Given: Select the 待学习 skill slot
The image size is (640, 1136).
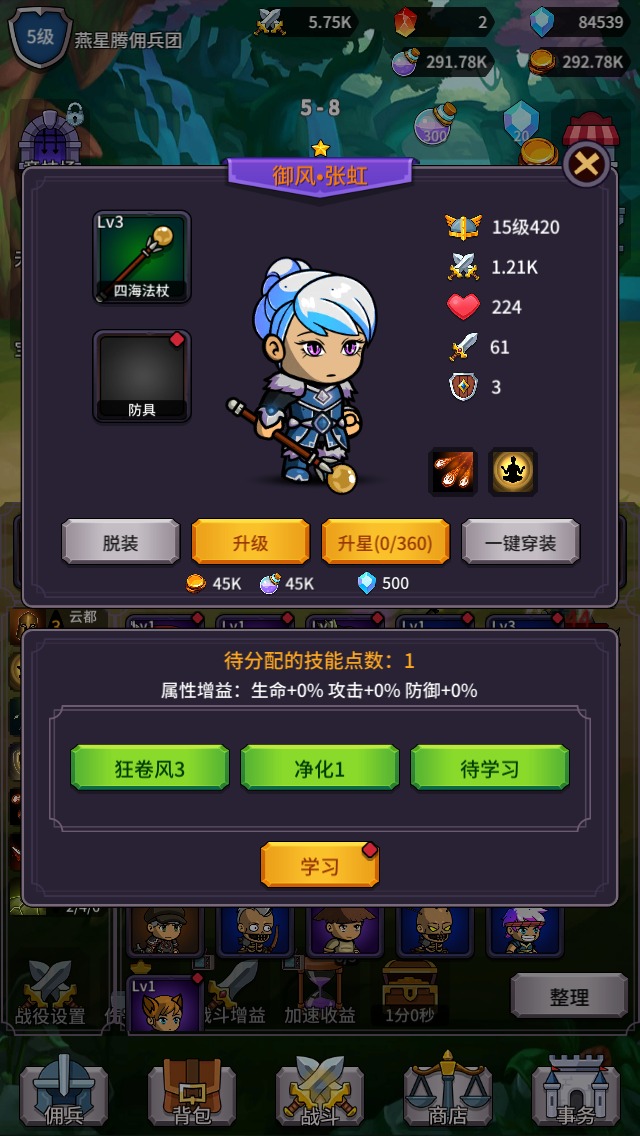Looking at the screenshot, I should [490, 769].
